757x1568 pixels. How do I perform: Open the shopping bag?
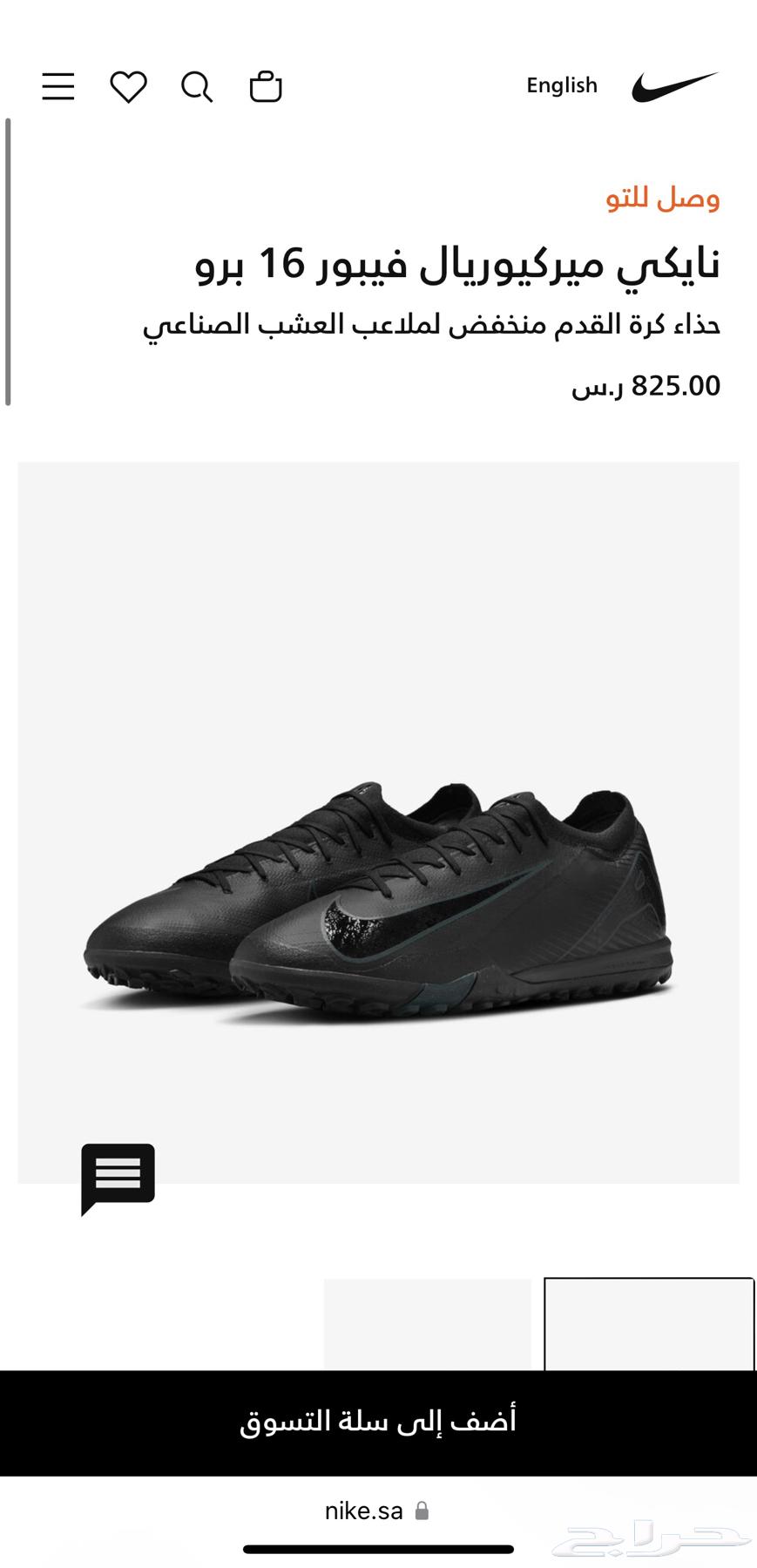(x=266, y=86)
